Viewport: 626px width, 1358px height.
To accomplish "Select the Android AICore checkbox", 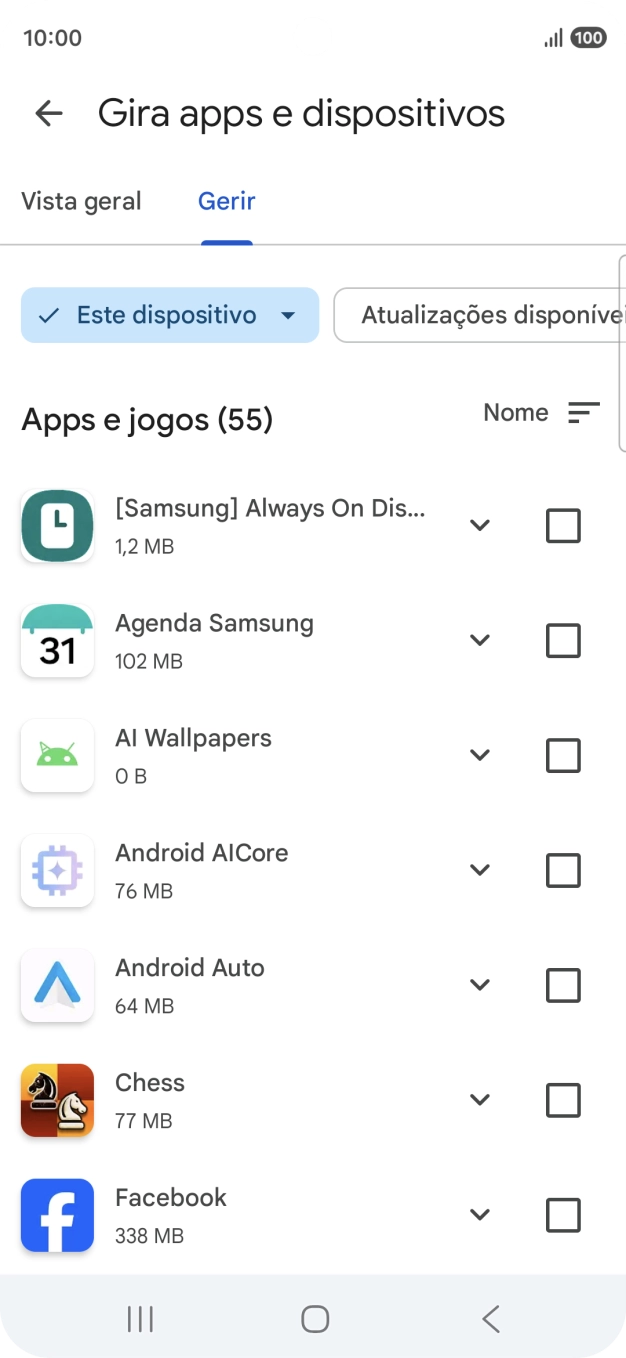I will tap(563, 871).
